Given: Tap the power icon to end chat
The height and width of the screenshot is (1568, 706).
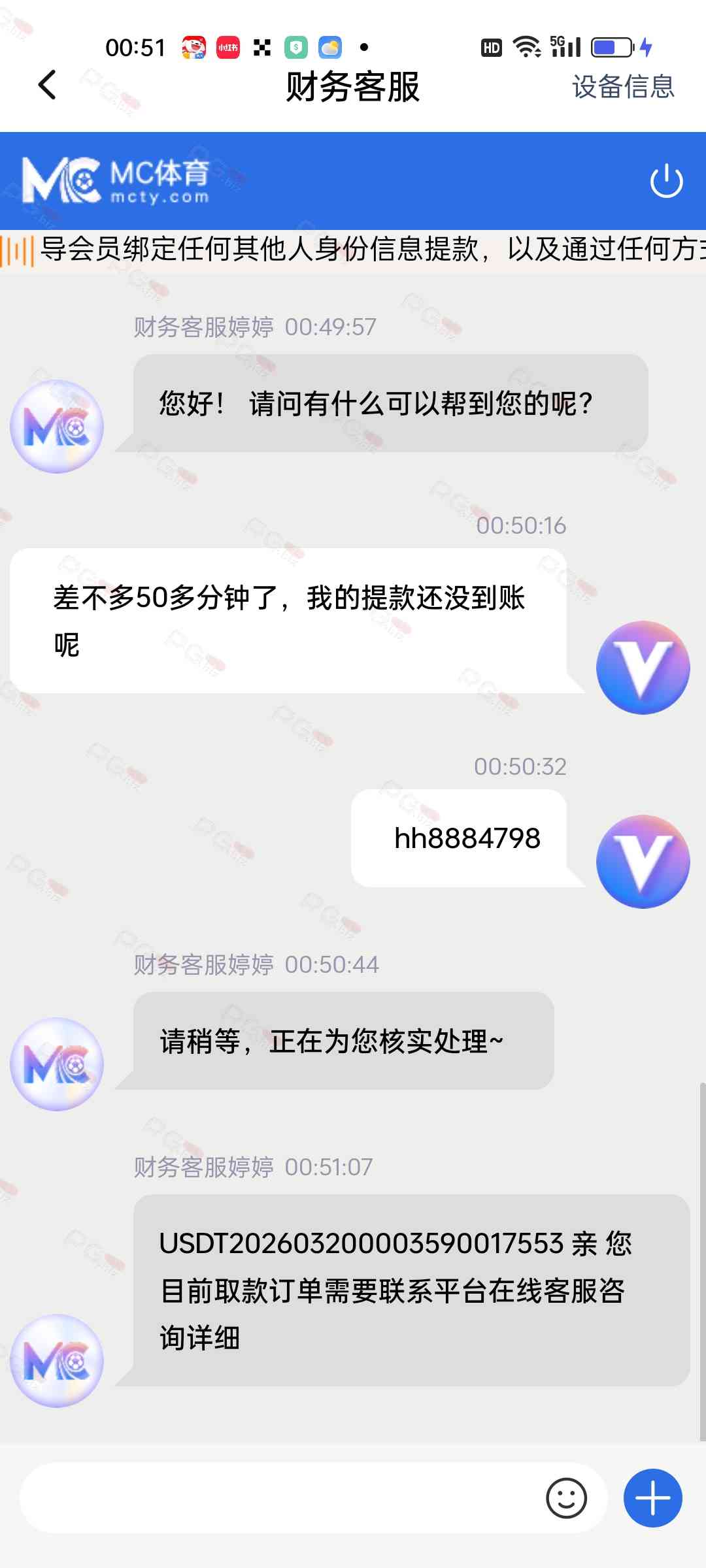Looking at the screenshot, I should [666, 181].
